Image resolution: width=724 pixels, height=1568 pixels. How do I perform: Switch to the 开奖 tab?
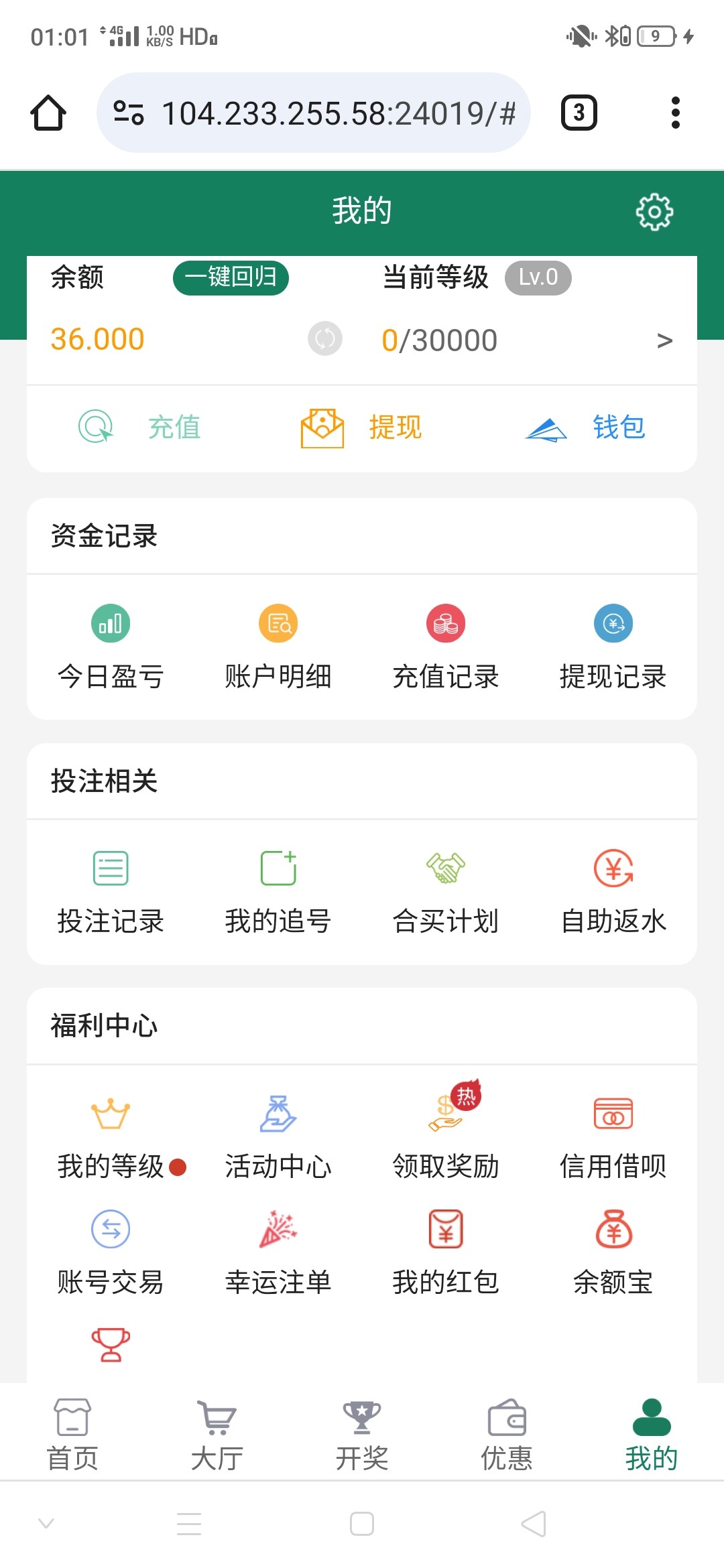click(x=362, y=1434)
